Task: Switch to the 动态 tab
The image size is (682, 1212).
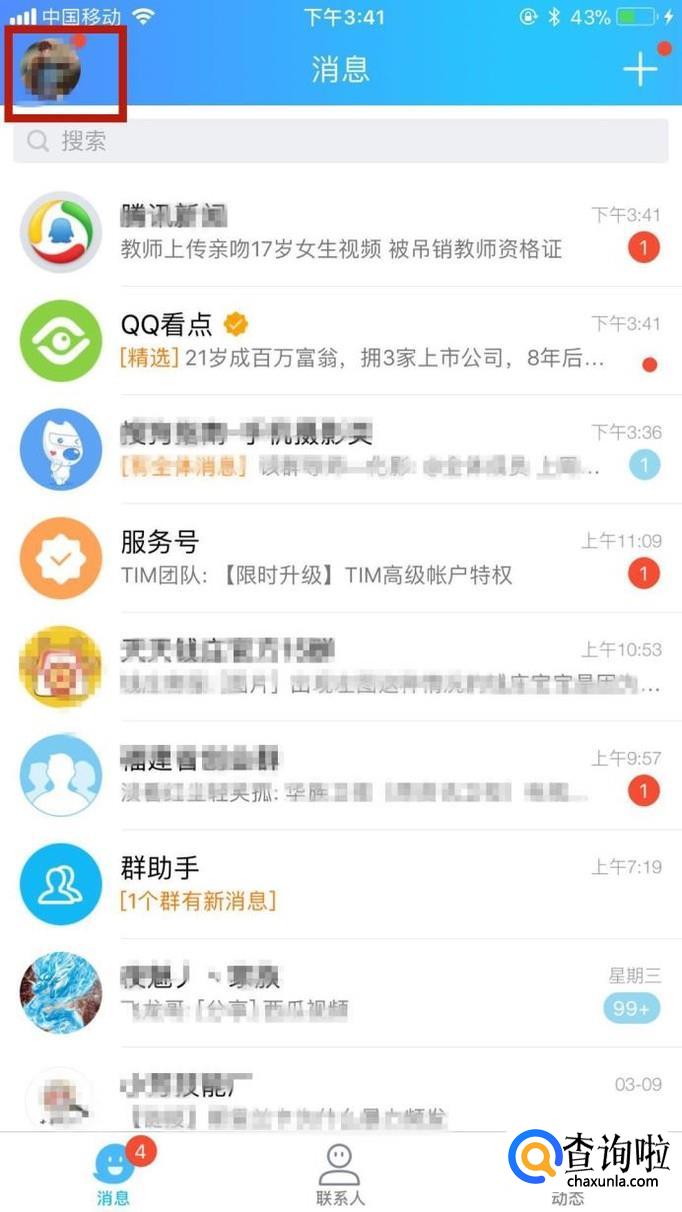Action: click(567, 1174)
